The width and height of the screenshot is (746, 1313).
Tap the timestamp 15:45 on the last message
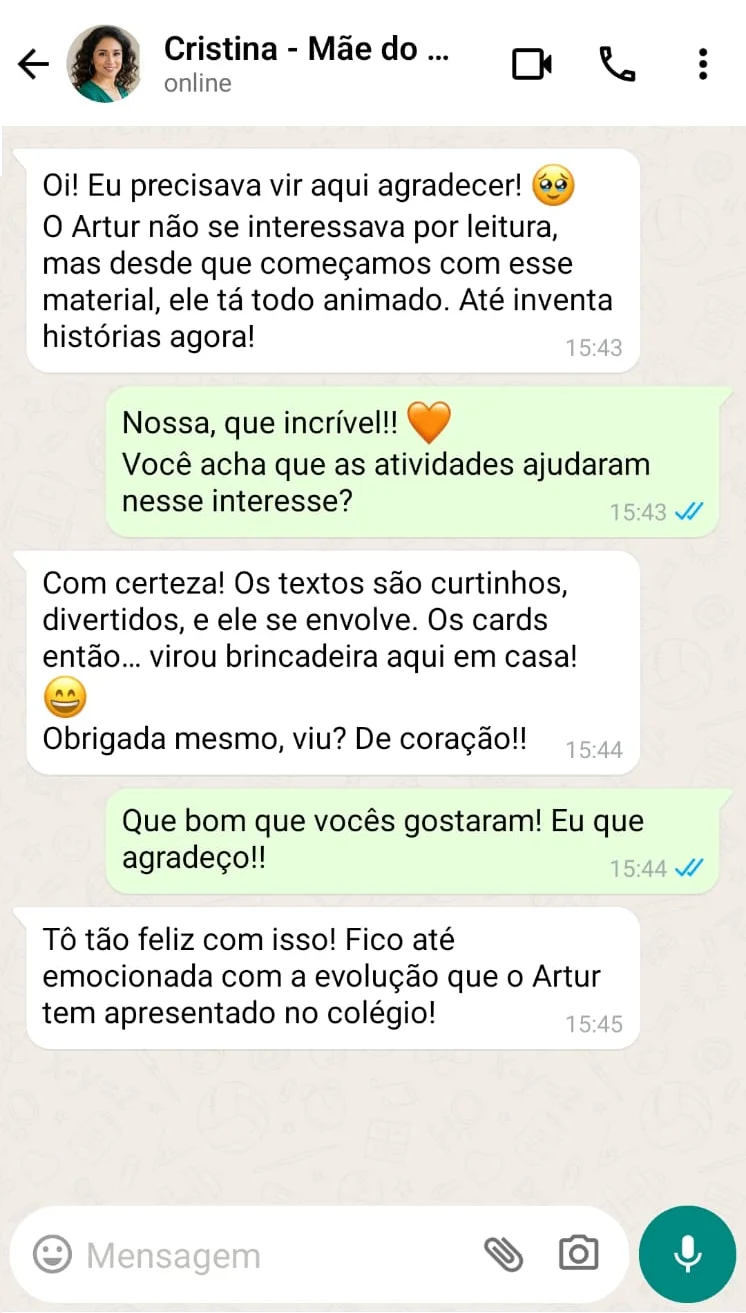tap(598, 1024)
